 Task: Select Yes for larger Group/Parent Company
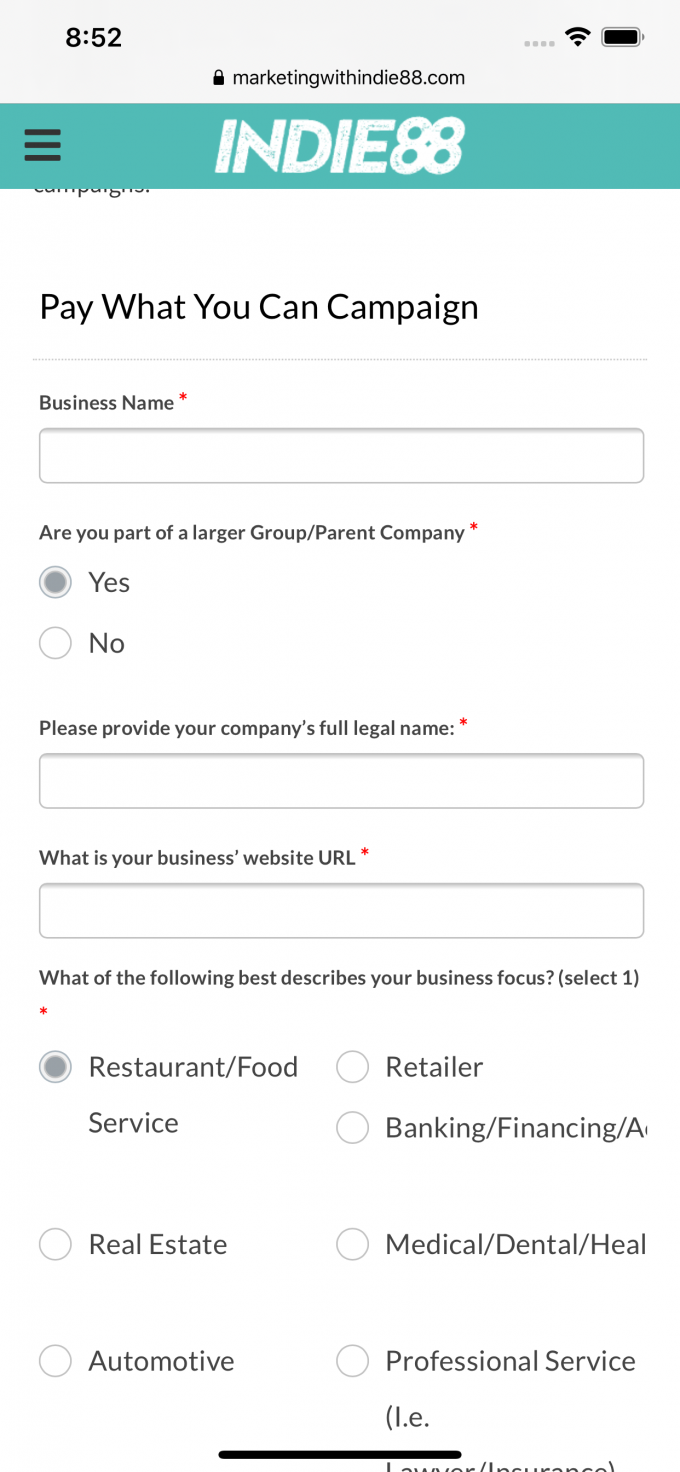click(55, 582)
